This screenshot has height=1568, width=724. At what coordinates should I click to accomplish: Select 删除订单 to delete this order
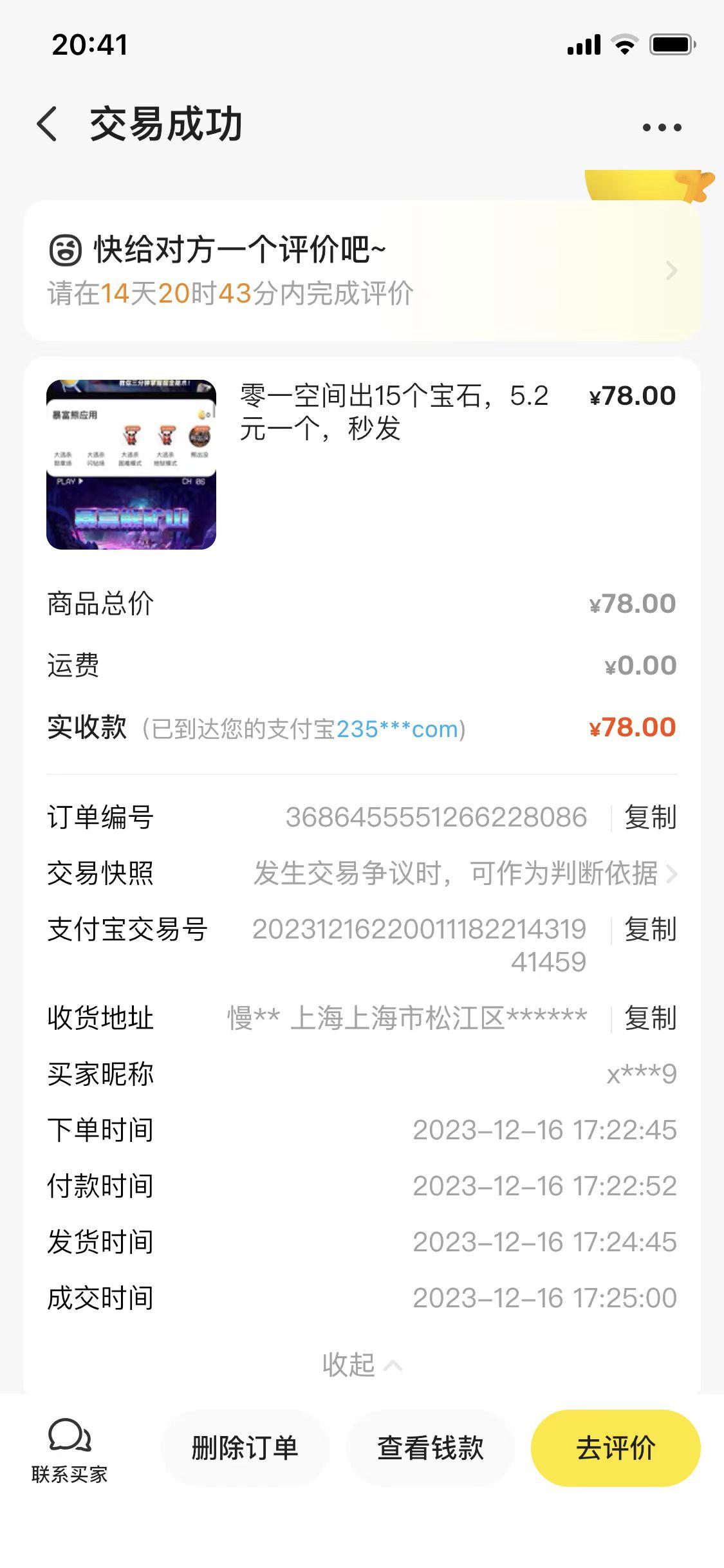pos(245,1448)
